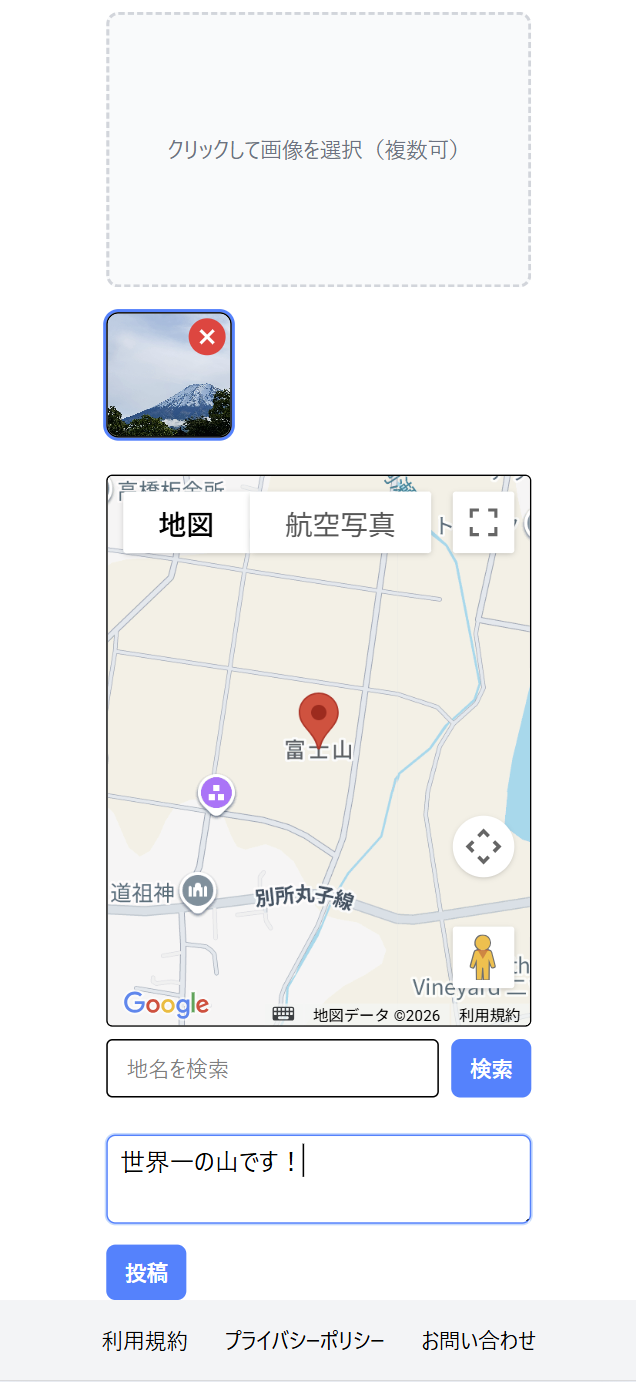This screenshot has height=1382, width=636.
Task: Focus the comment text box
Action: click(x=318, y=1179)
